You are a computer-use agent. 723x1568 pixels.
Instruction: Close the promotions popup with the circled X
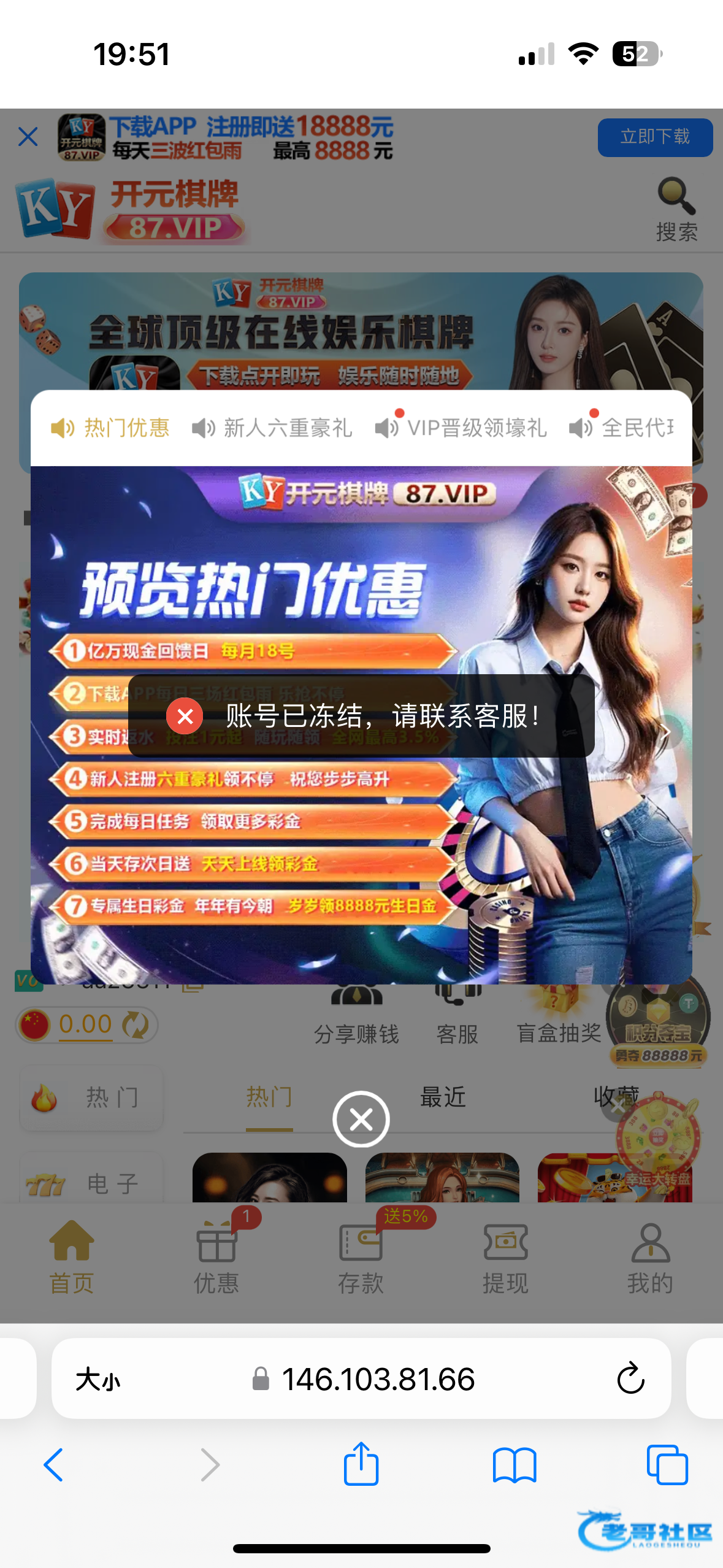[x=361, y=1120]
